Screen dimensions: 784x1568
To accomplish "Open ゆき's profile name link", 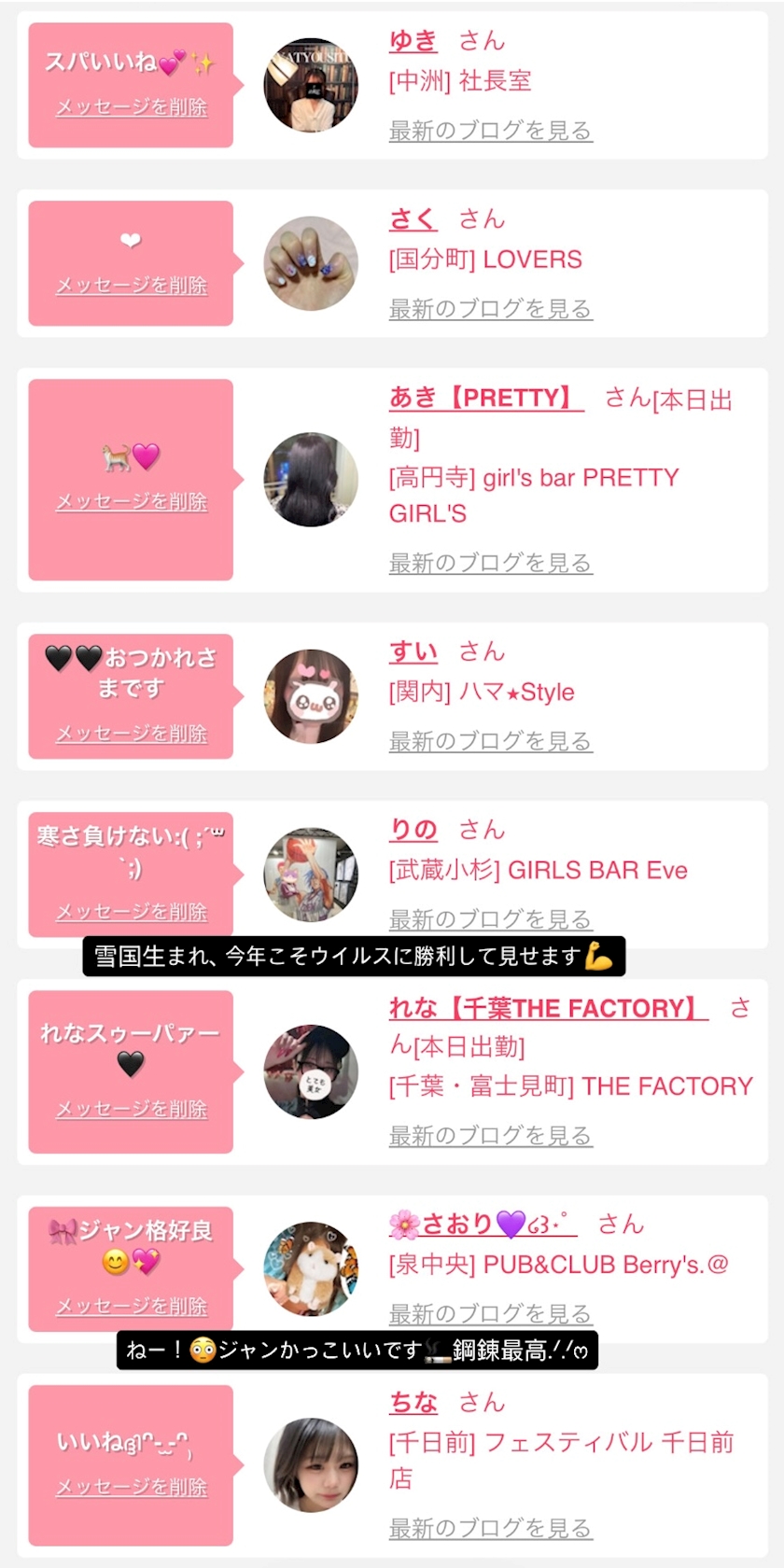I will coord(413,41).
